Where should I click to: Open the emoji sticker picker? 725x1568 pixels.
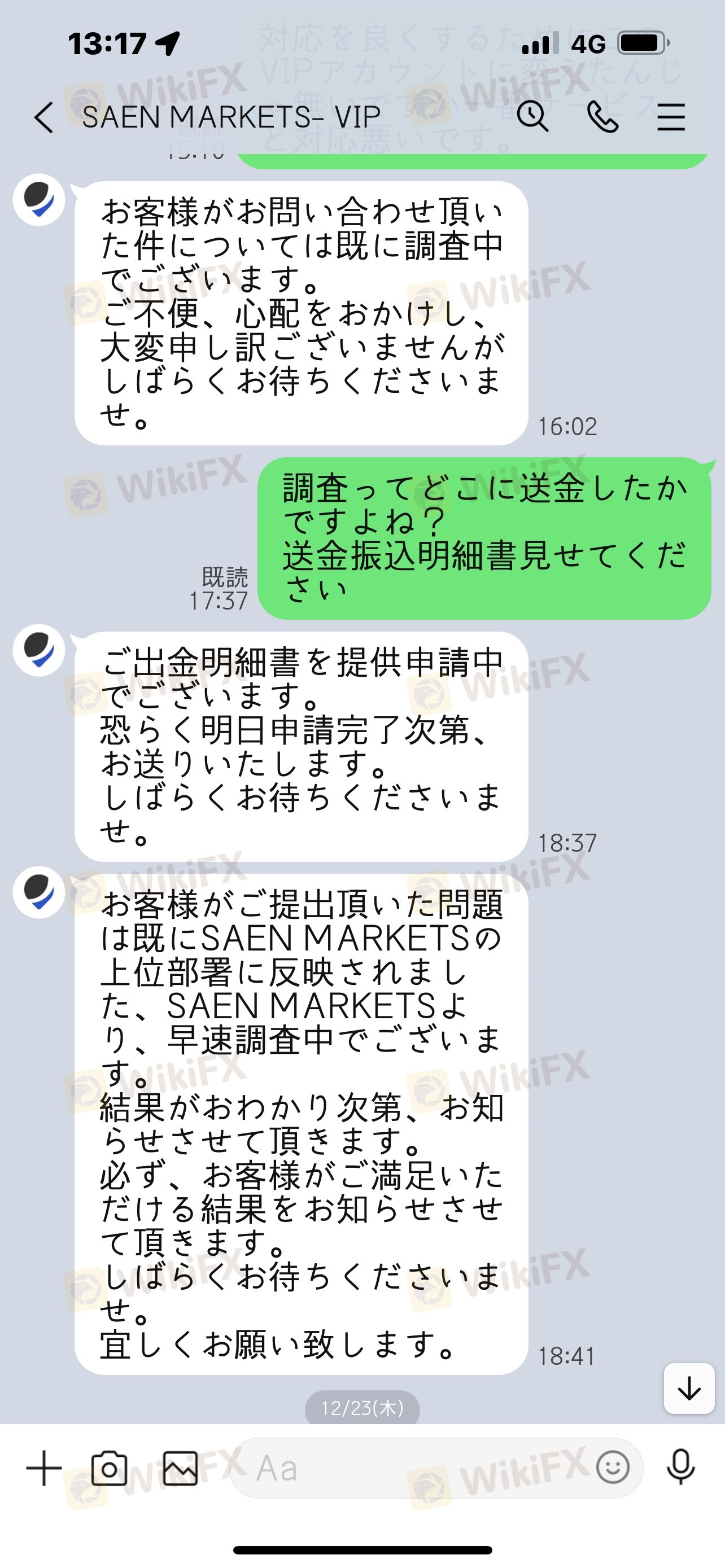[613, 1467]
